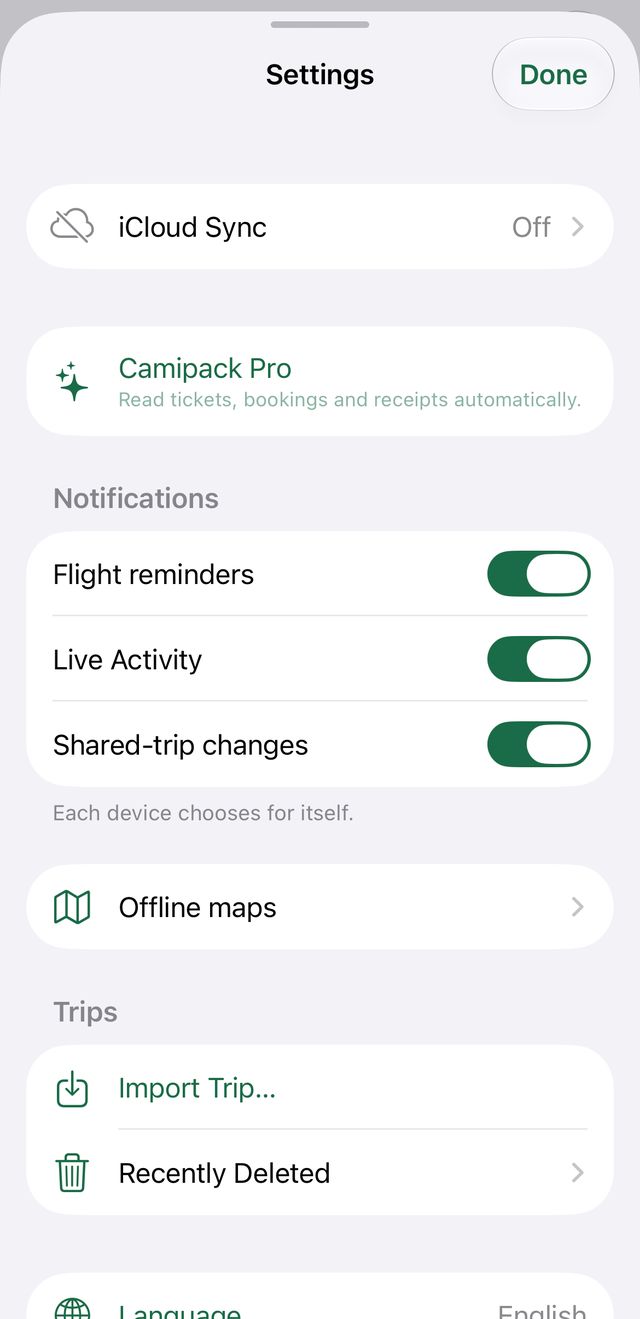Viewport: 640px width, 1319px height.
Task: View Recently Deleted trips
Action: point(320,1173)
